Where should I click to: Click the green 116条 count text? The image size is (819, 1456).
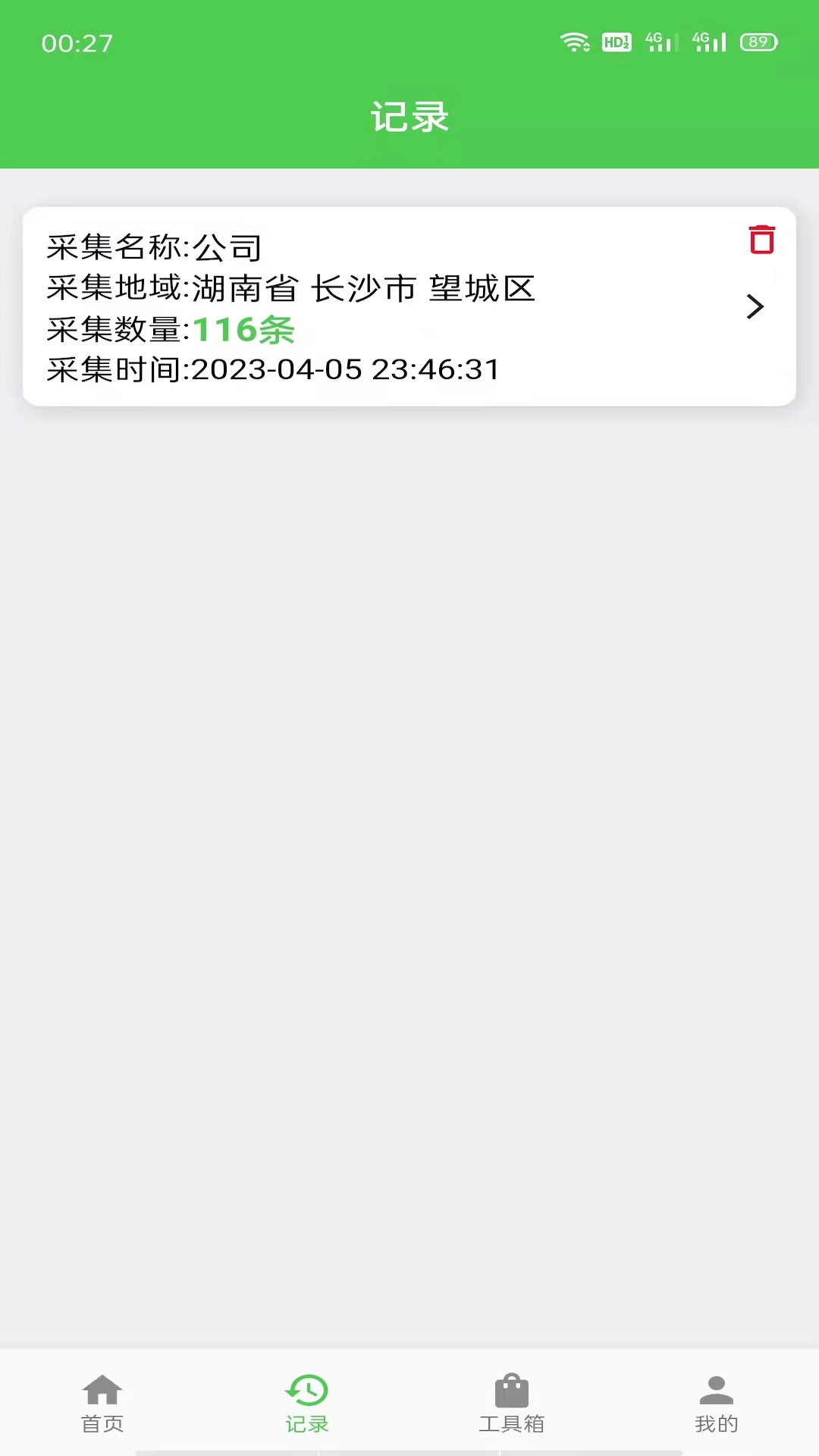pos(244,329)
